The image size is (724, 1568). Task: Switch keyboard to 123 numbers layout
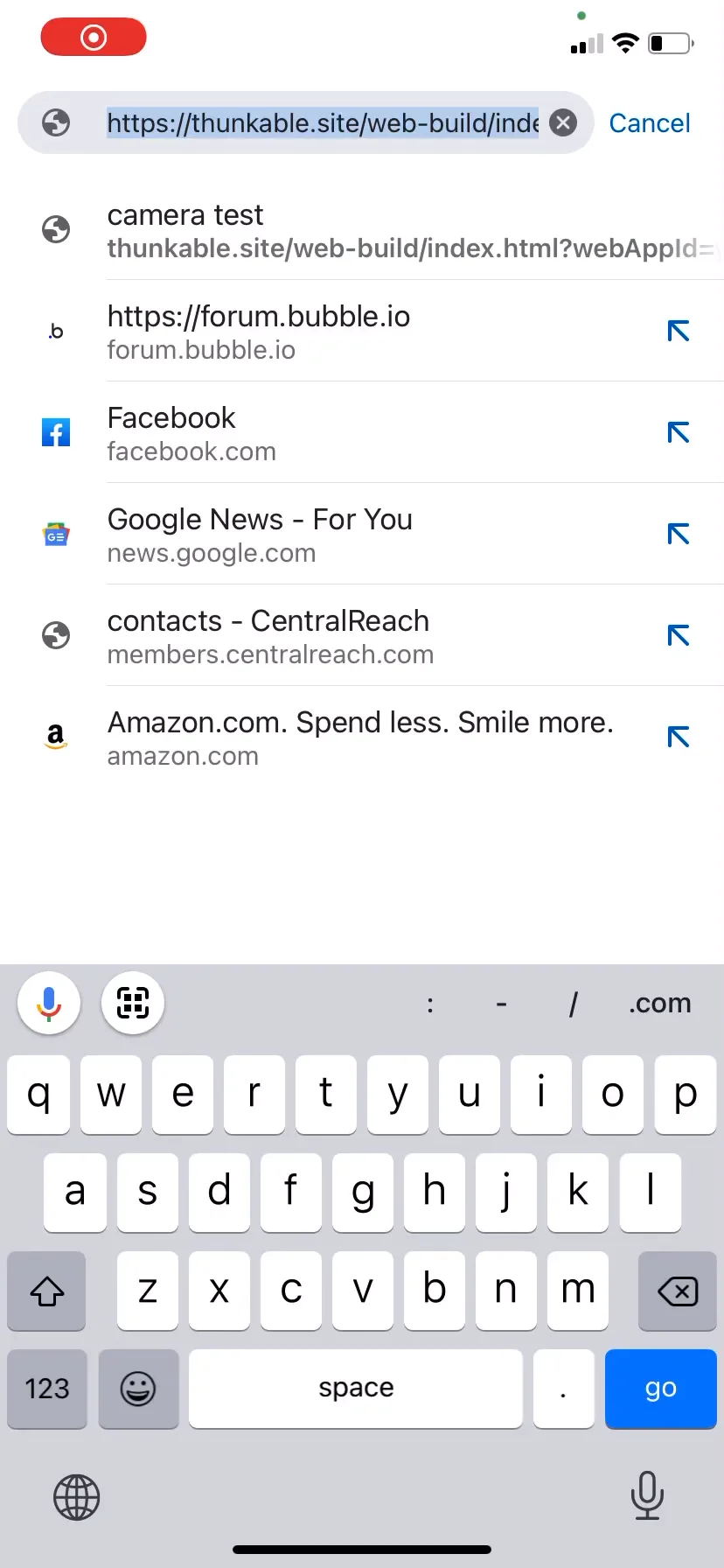[x=47, y=1389]
